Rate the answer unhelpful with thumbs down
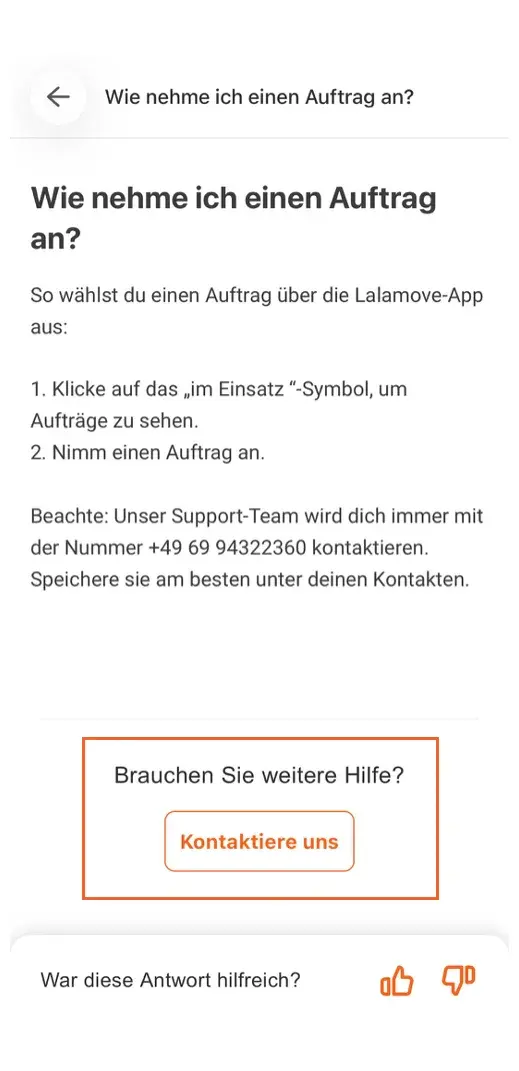 [459, 981]
